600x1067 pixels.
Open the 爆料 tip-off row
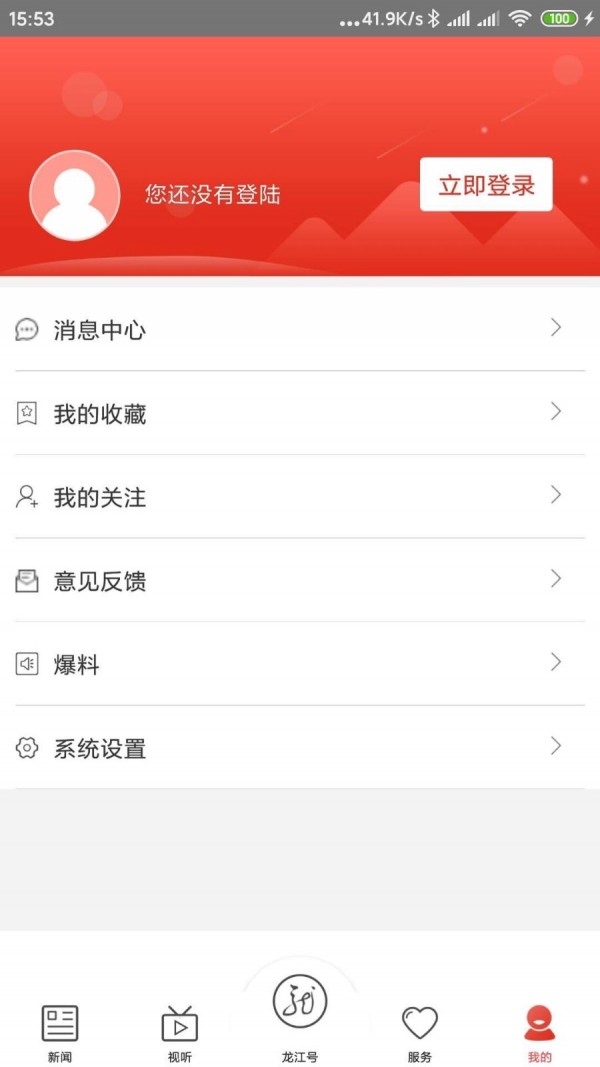[x=300, y=664]
